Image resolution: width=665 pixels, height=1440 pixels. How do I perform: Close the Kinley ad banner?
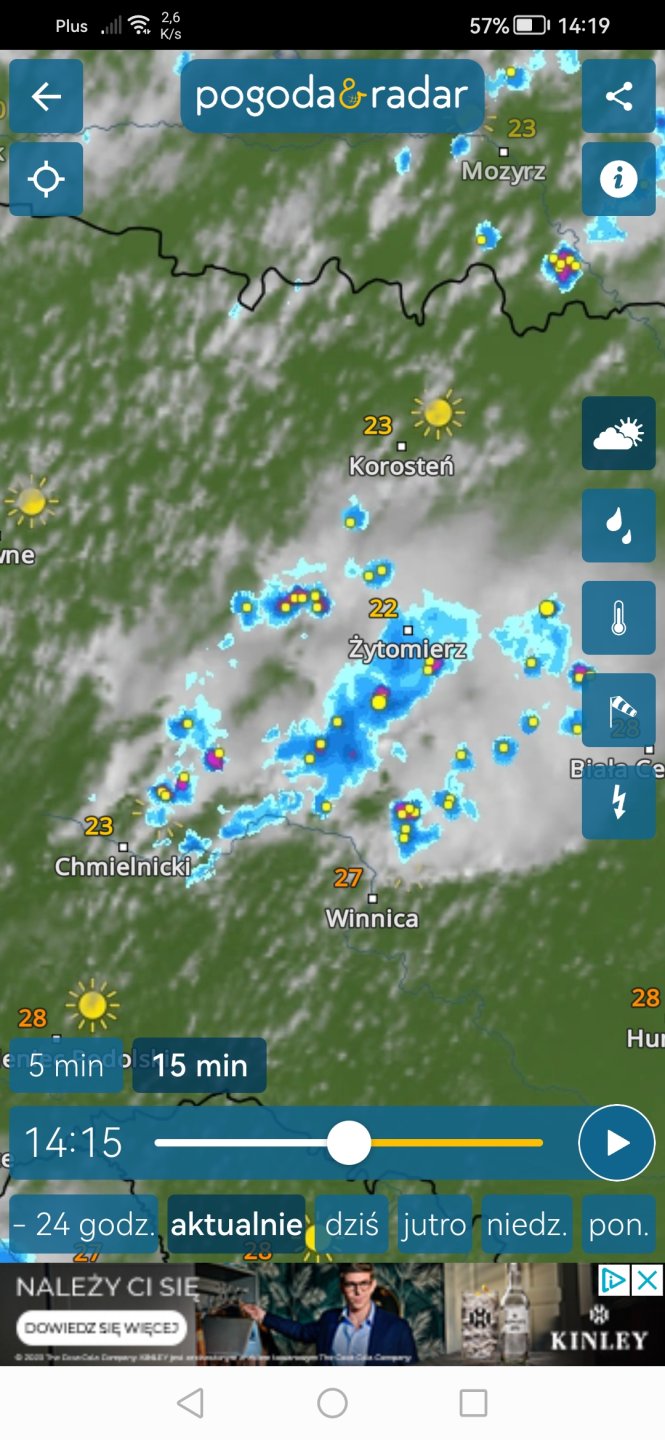pos(648,1280)
